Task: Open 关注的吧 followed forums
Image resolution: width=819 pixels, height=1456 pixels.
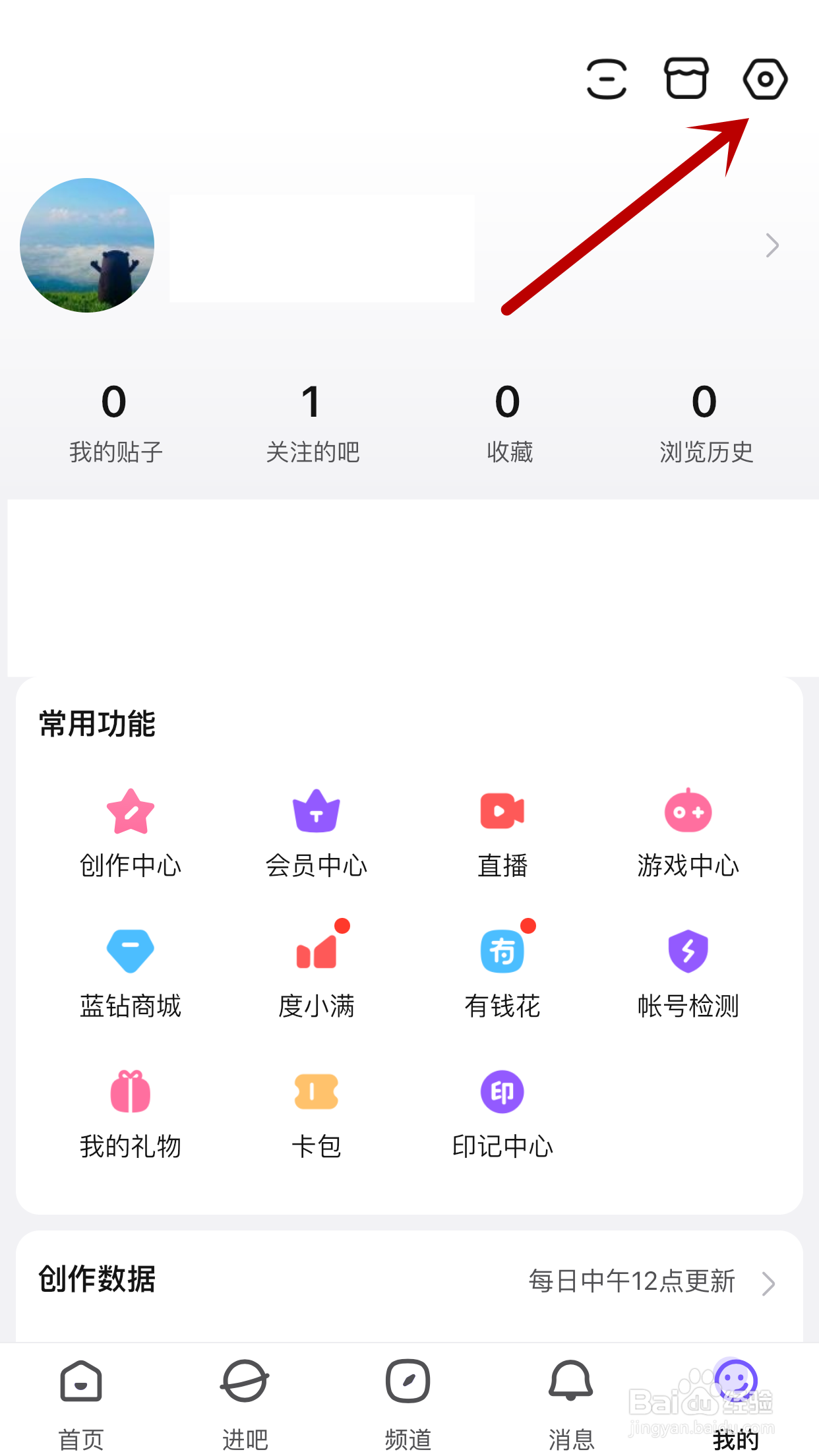Action: pos(311,422)
